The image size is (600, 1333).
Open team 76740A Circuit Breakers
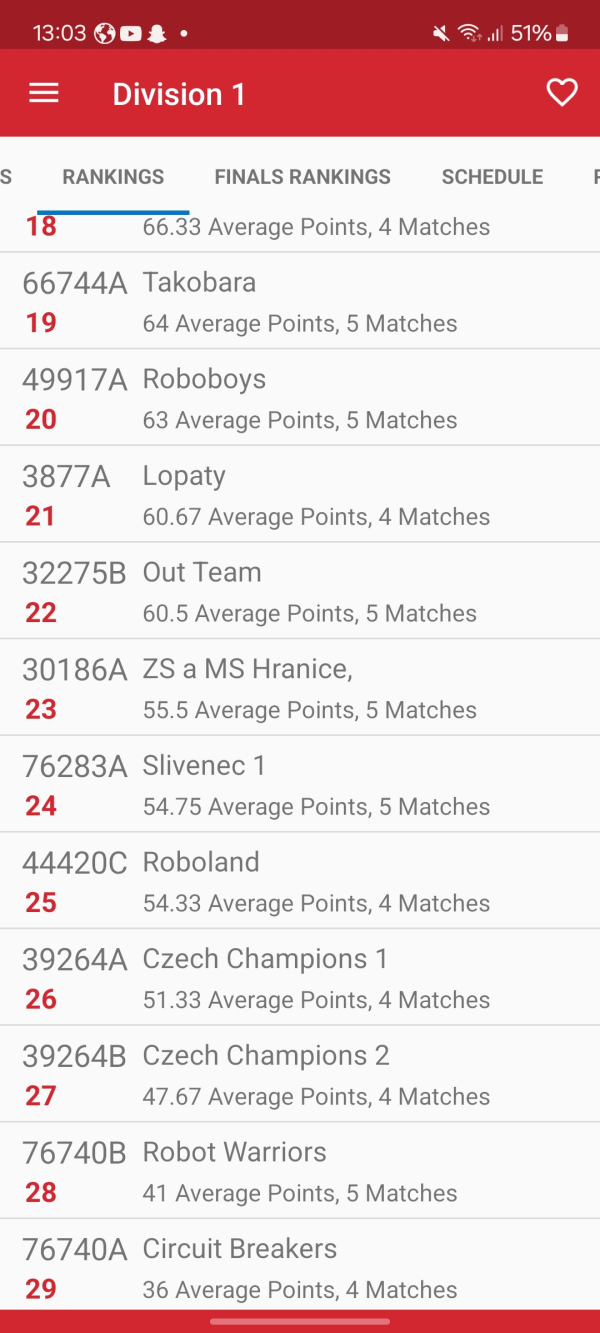[300, 1265]
